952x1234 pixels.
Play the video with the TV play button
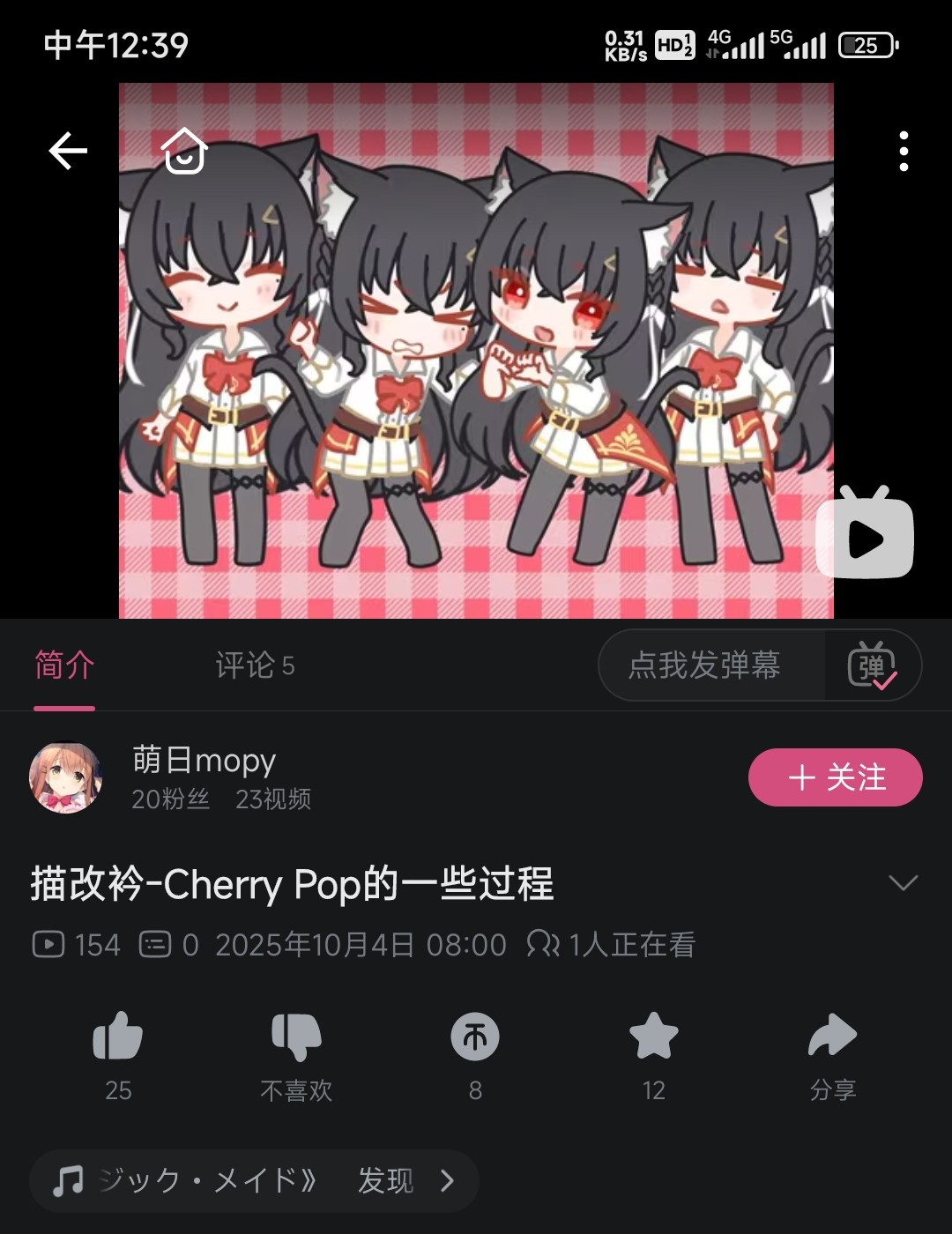(x=865, y=537)
